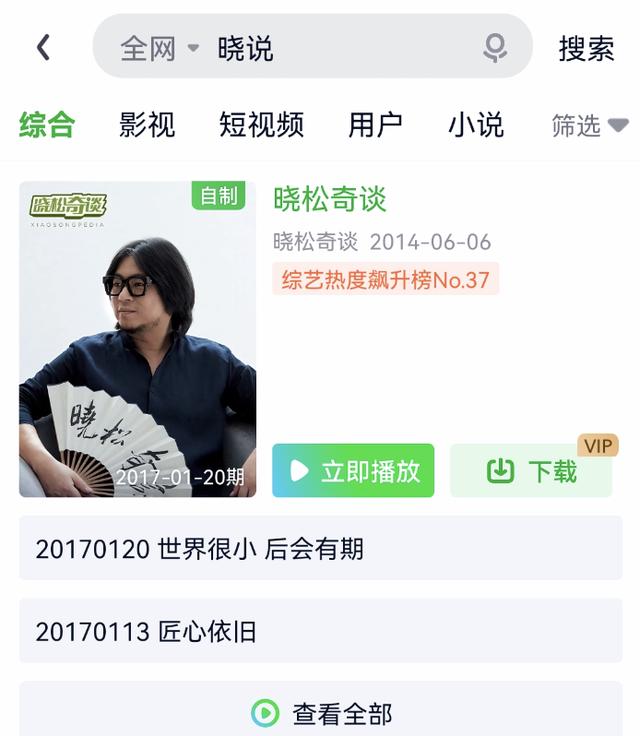Select the 综合 tab
640x736 pixels.
pyautogui.click(x=47, y=125)
